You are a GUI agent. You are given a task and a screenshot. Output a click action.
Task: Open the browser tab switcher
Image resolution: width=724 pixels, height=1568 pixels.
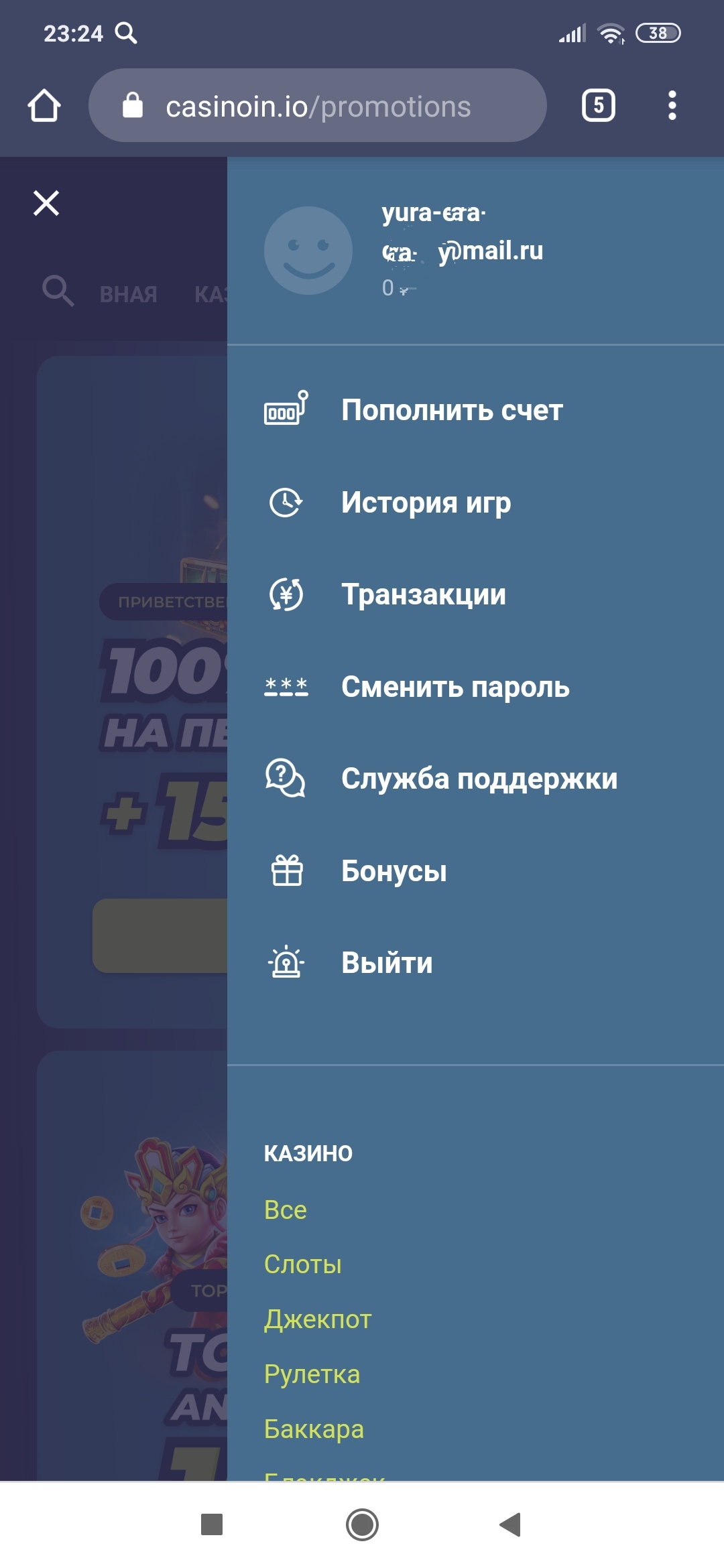click(598, 106)
